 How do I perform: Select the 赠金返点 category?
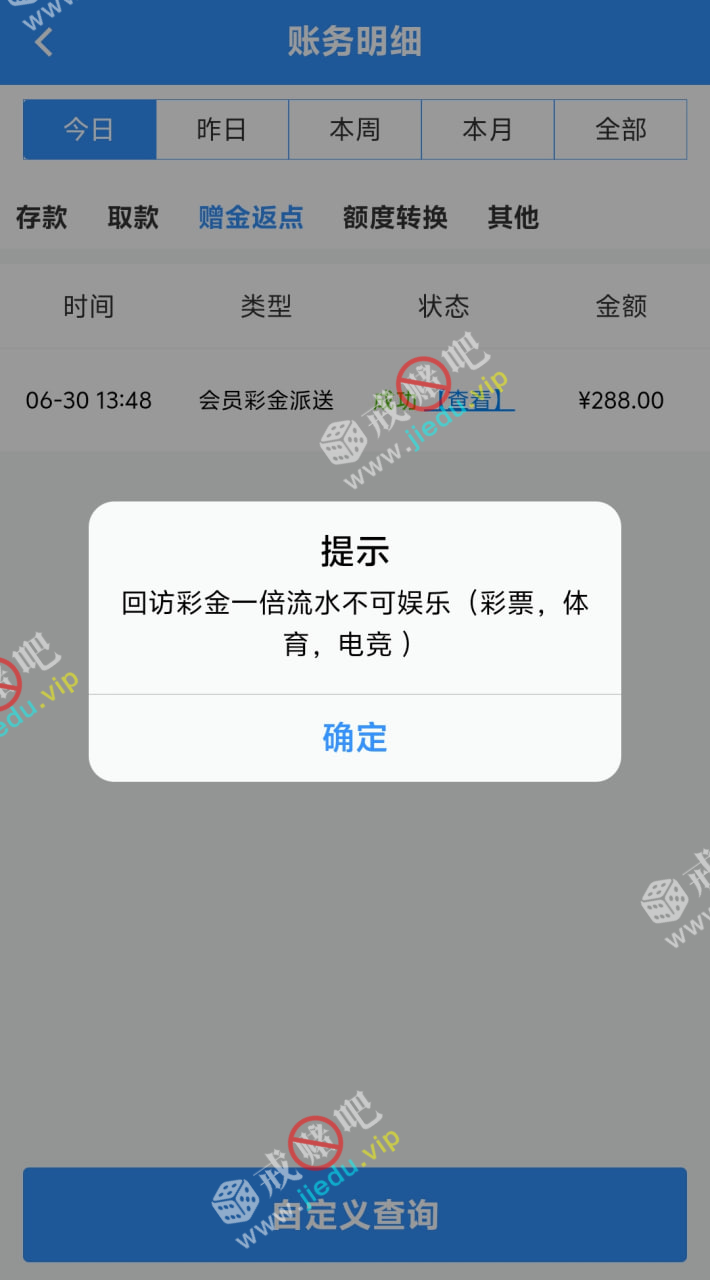251,217
